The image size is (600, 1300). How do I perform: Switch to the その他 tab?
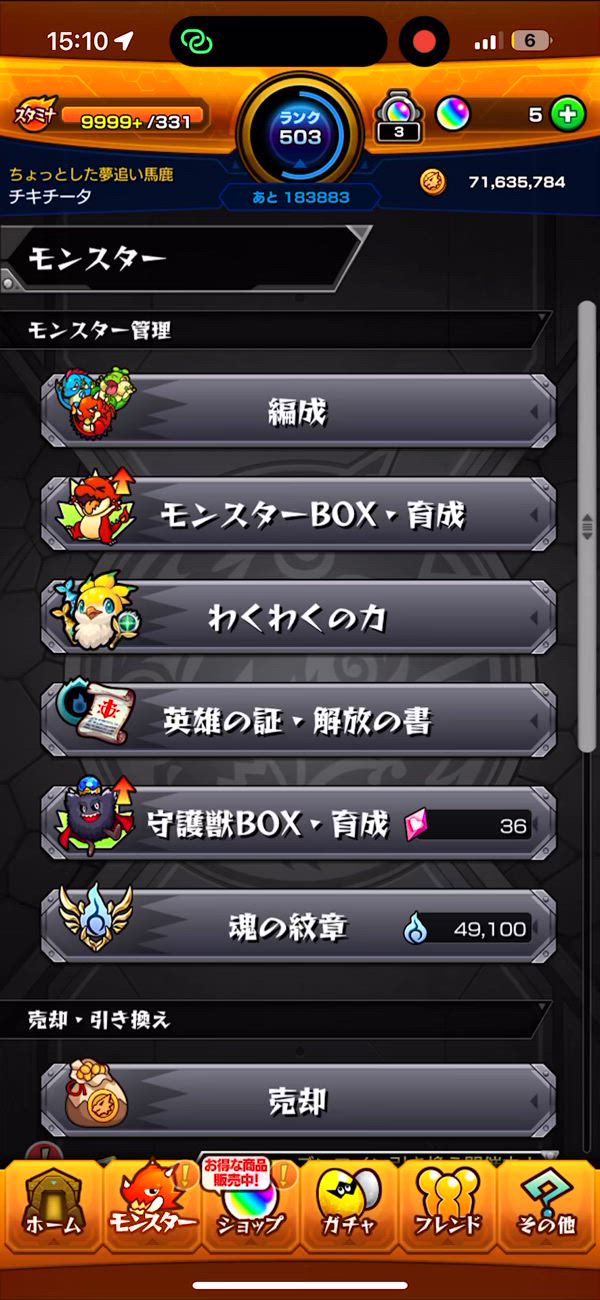(x=547, y=1210)
